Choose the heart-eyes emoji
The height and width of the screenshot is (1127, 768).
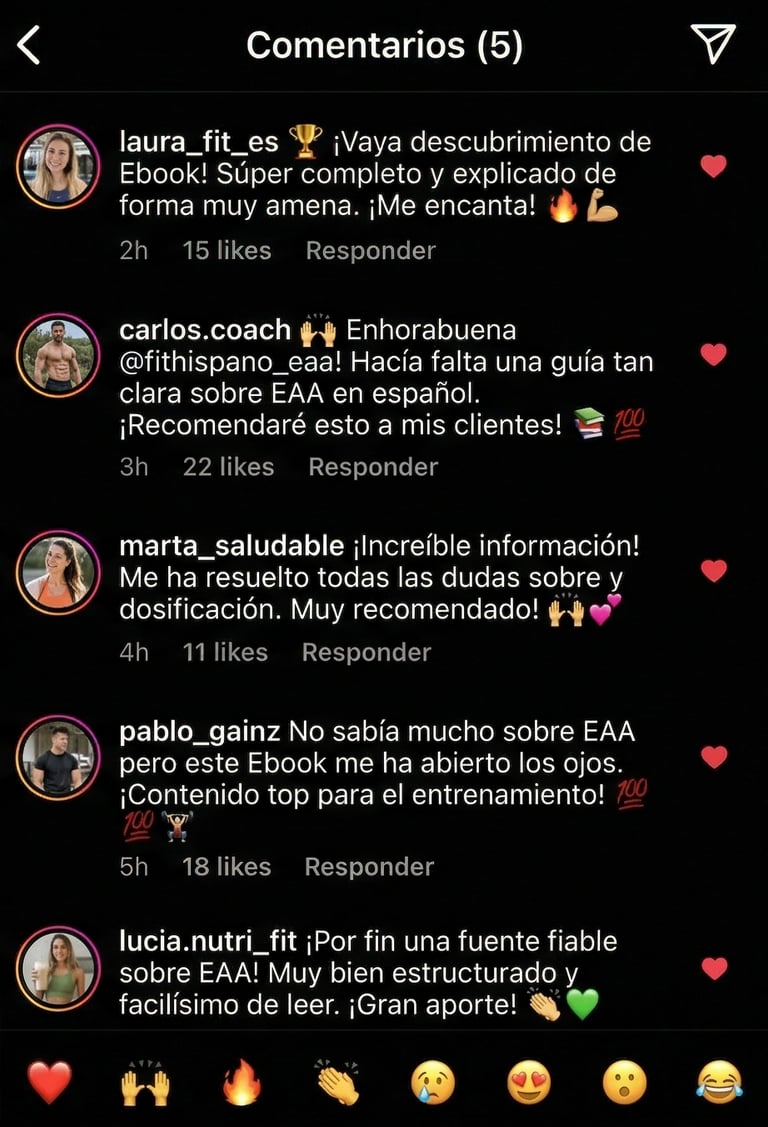(529, 1083)
